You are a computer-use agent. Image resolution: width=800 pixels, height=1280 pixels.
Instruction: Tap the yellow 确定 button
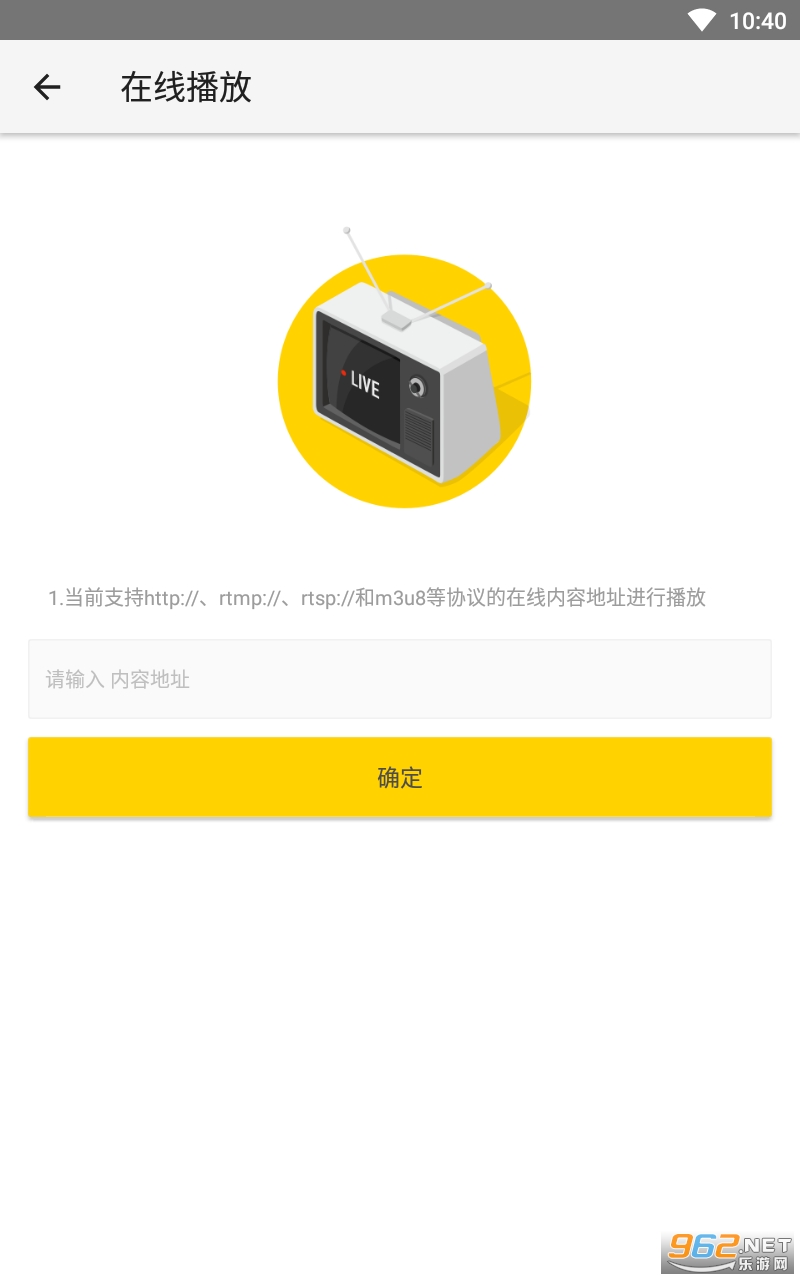pos(400,777)
